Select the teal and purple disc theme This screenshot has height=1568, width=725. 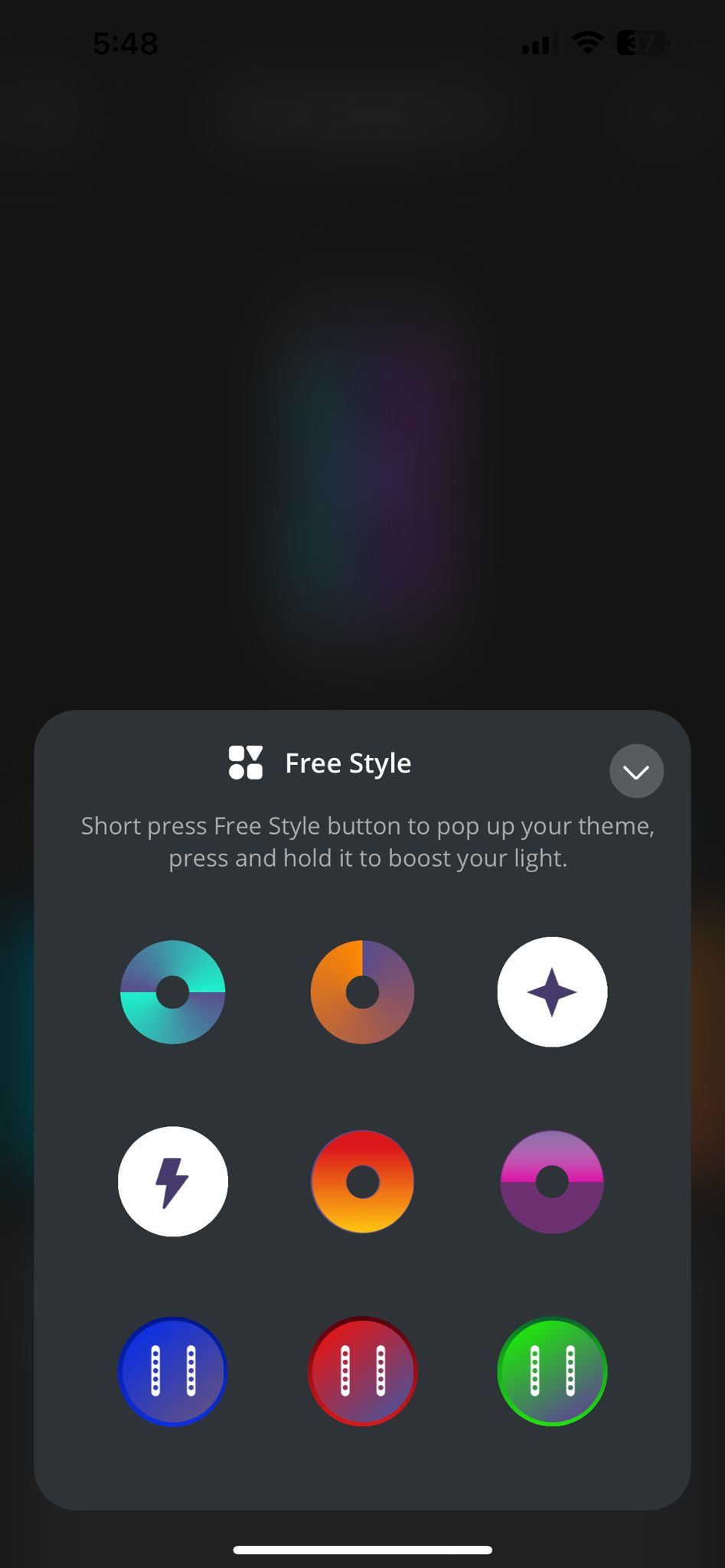pos(173,992)
